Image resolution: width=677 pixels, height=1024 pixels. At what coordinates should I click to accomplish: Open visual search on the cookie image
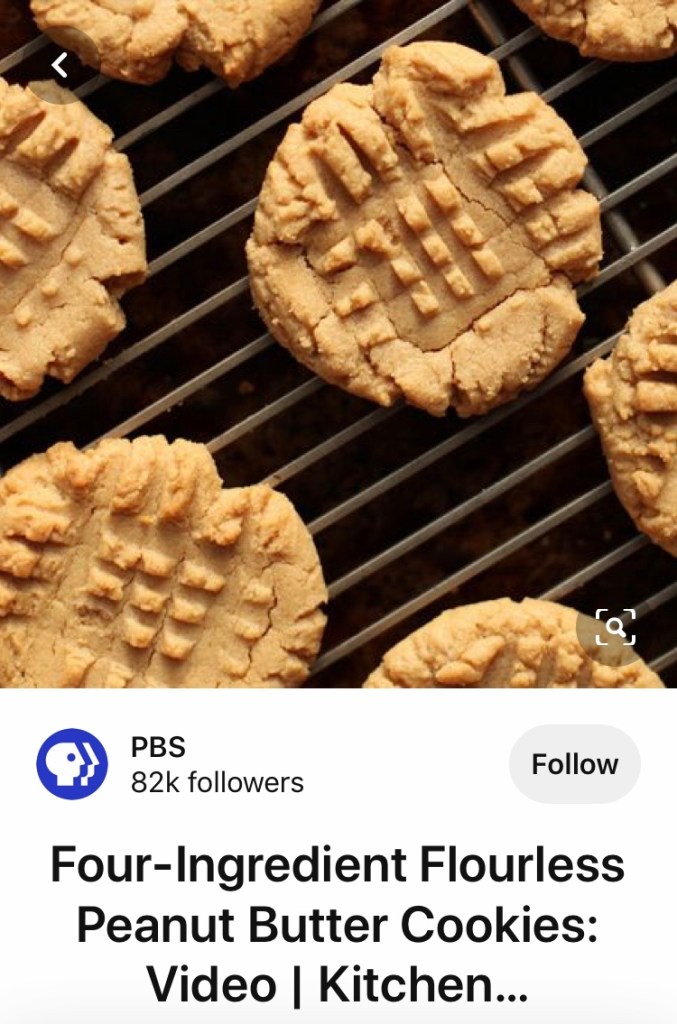point(615,628)
